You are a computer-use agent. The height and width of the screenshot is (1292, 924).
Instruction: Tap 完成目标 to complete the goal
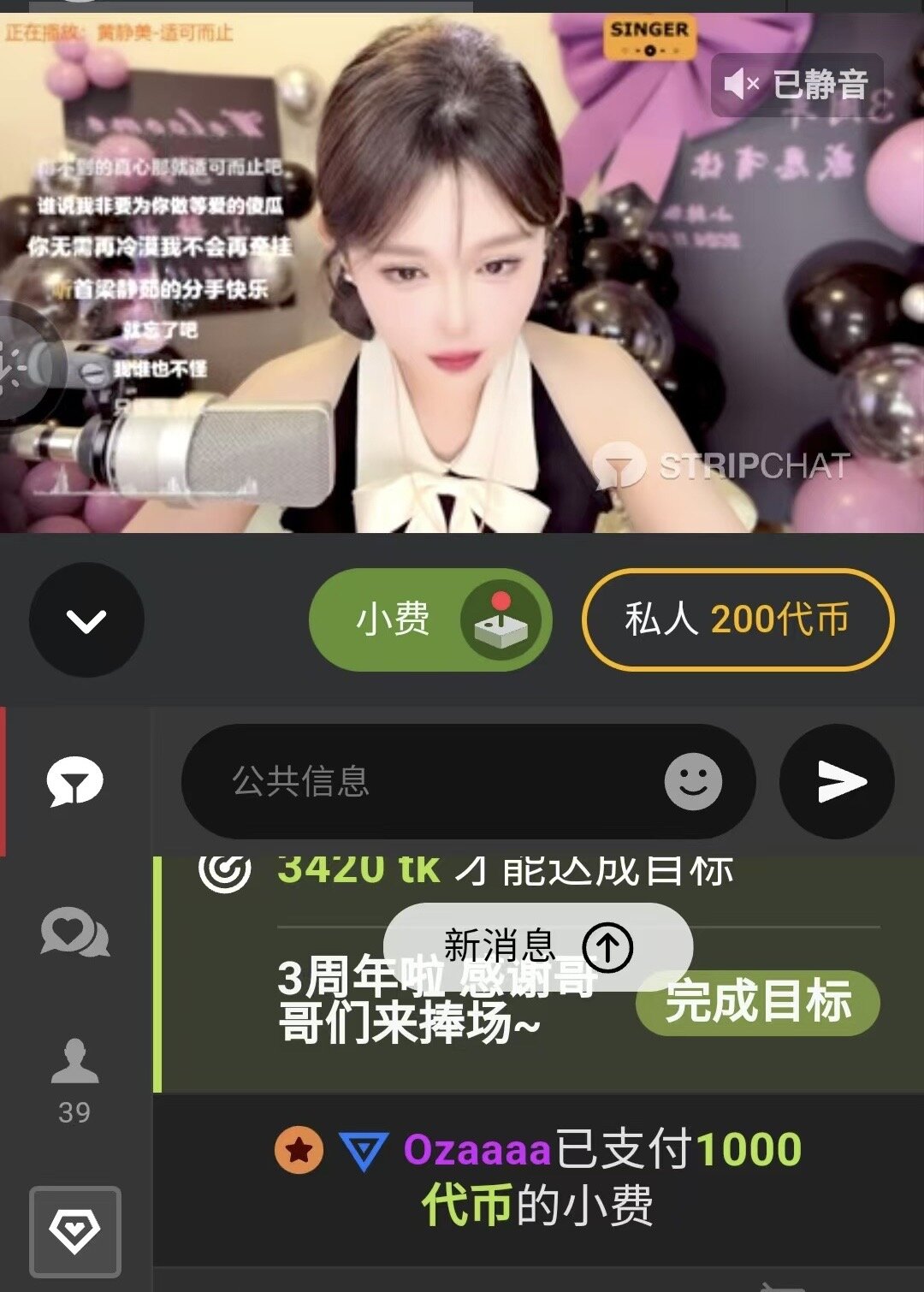click(758, 1002)
